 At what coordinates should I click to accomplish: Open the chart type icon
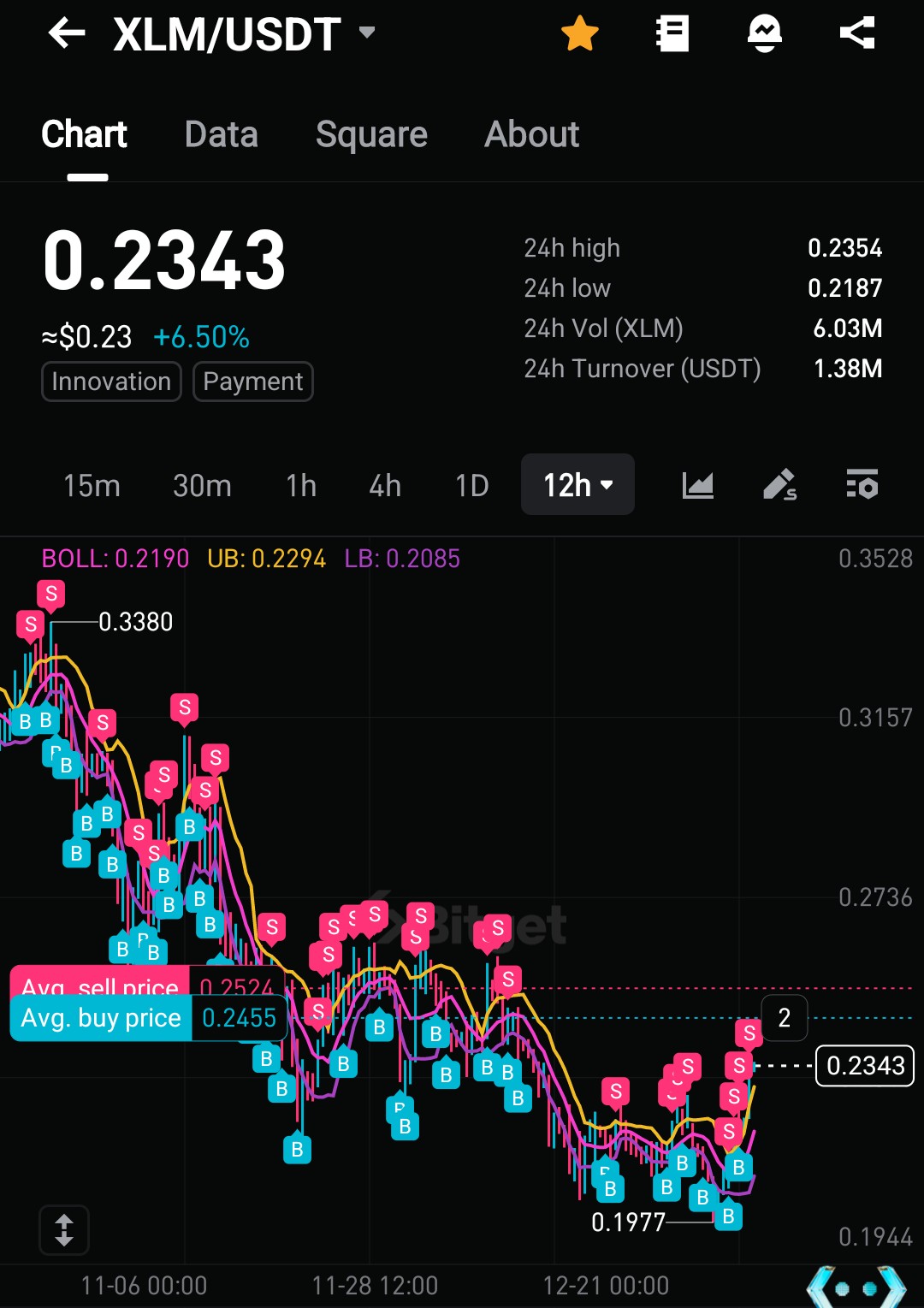click(697, 485)
